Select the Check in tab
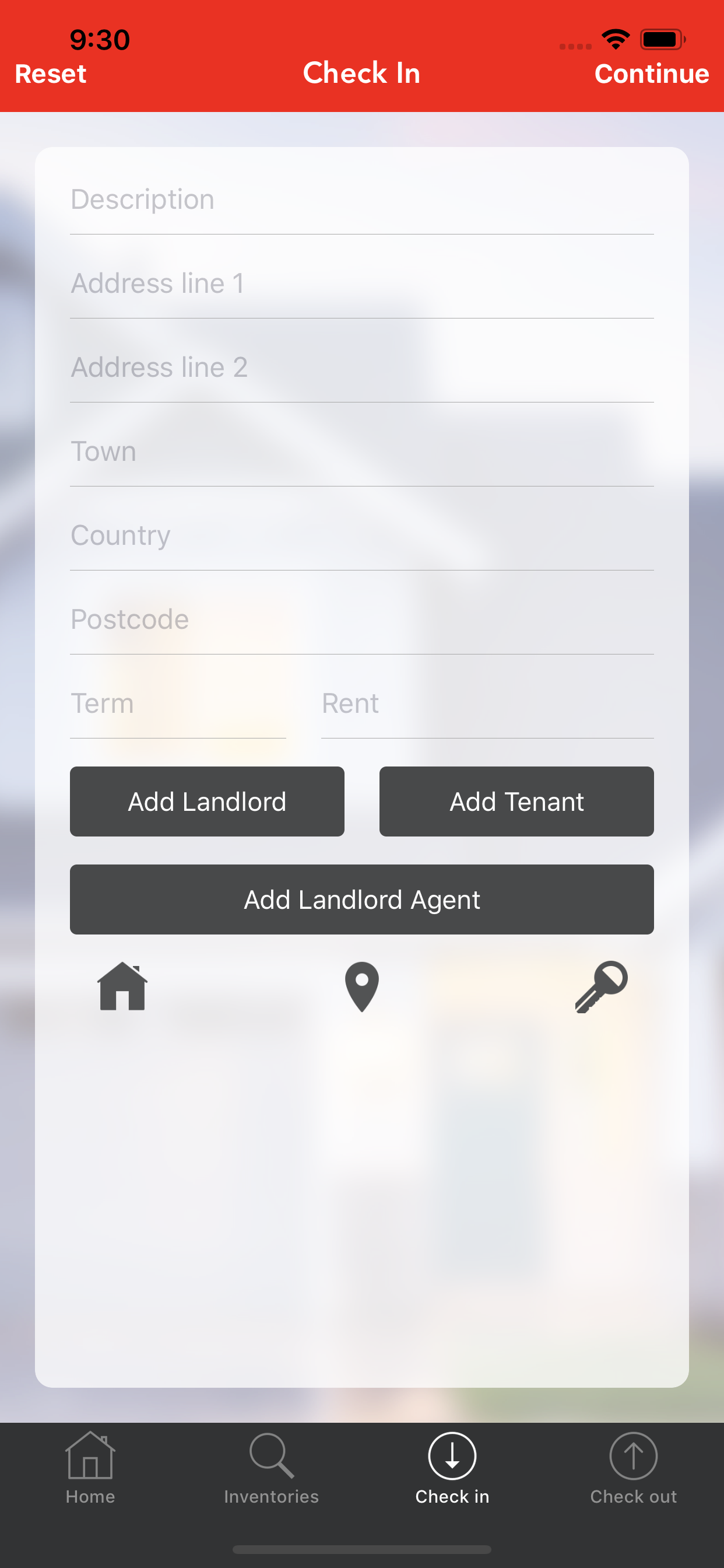 452,1468
